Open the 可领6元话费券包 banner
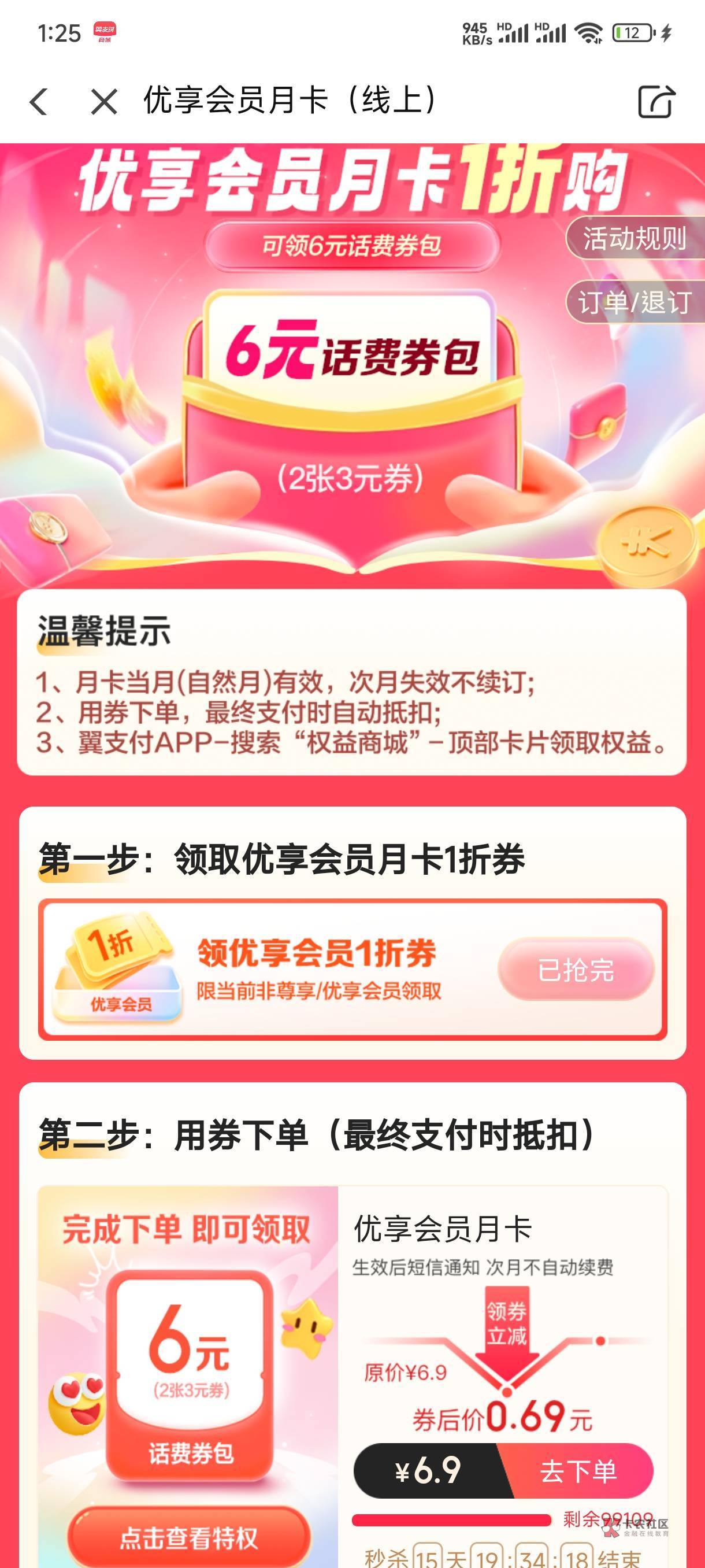The height and width of the screenshot is (1568, 705). point(351,246)
